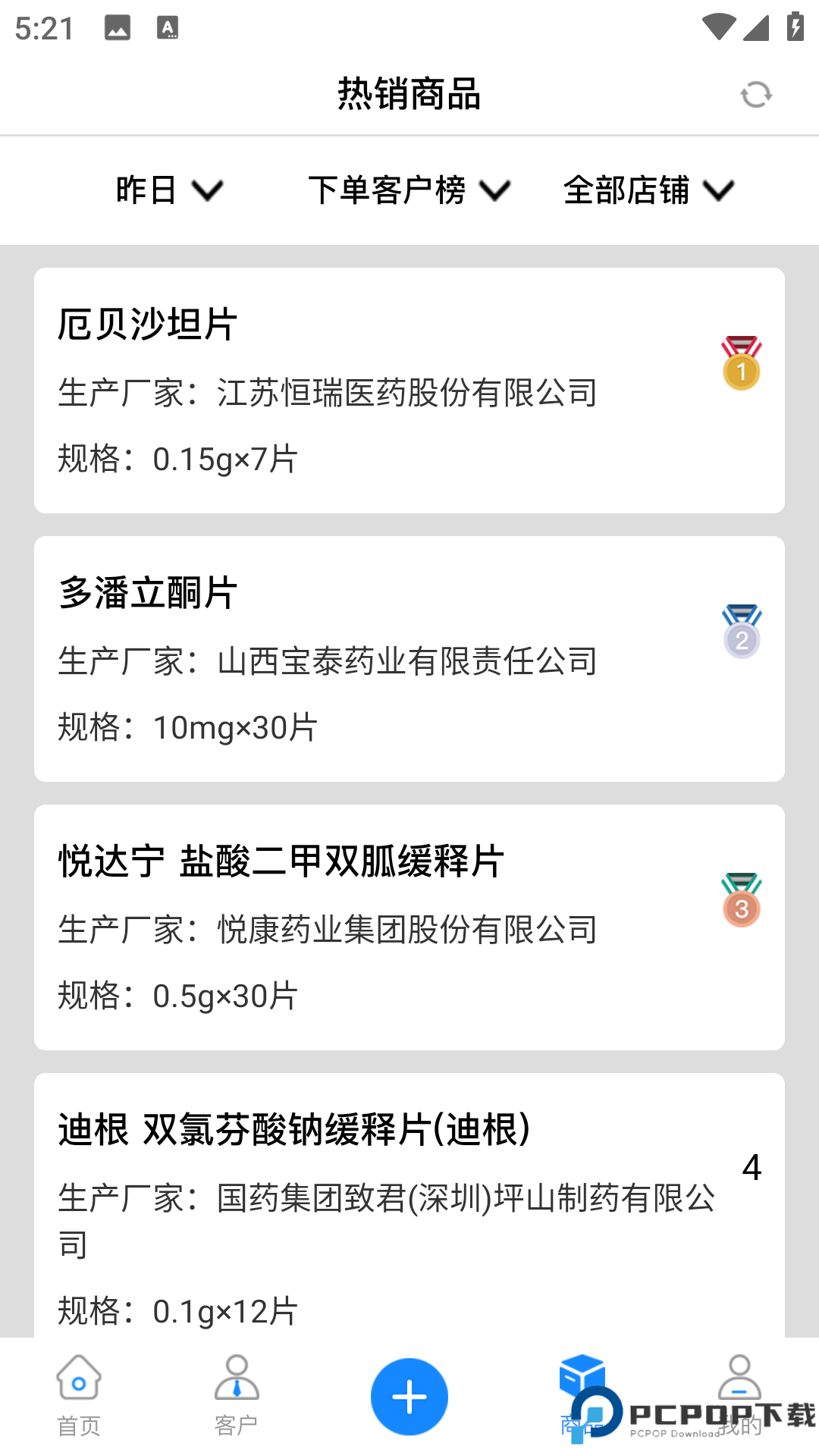Tap the refresh icon to reload rankings
The height and width of the screenshot is (1456, 819).
755,94
